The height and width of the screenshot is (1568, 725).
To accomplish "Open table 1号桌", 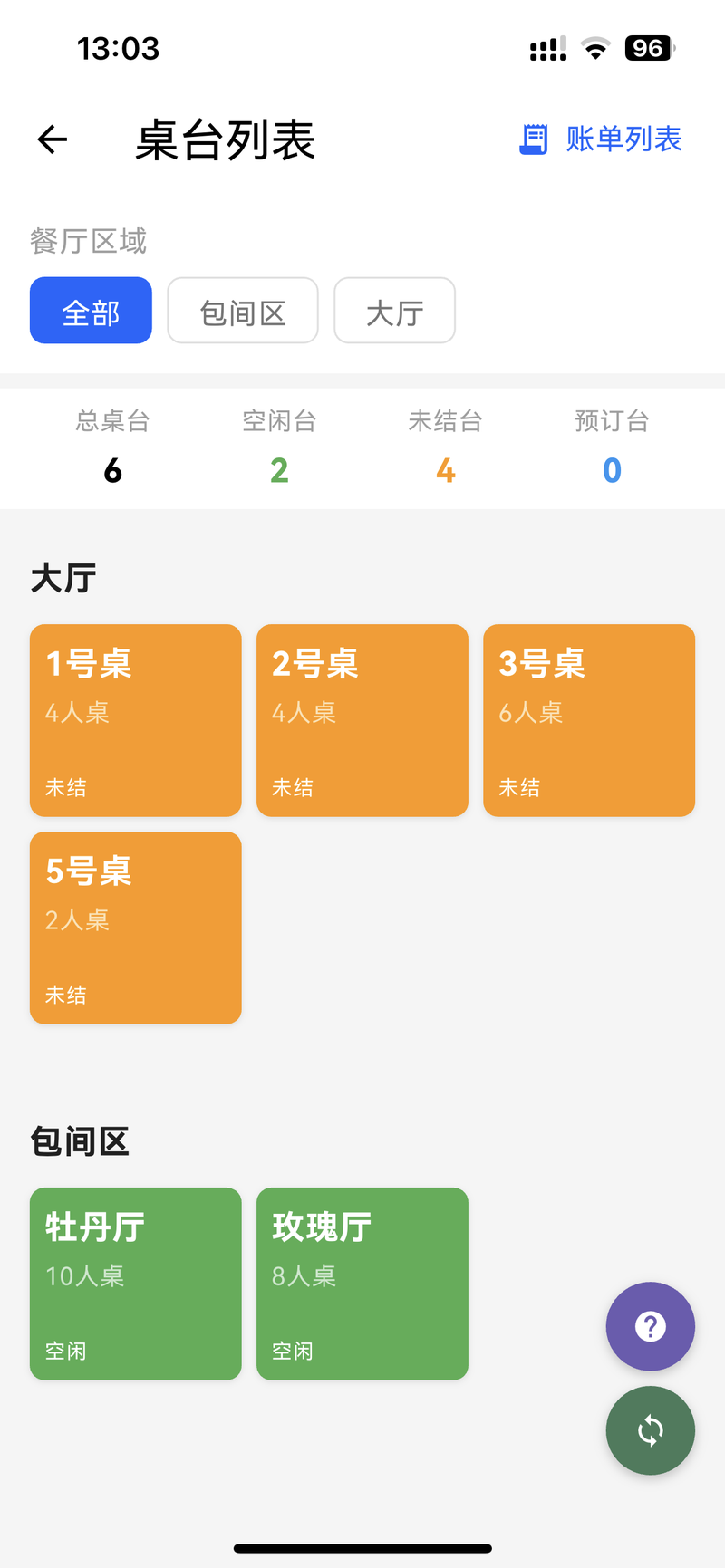I will point(136,720).
